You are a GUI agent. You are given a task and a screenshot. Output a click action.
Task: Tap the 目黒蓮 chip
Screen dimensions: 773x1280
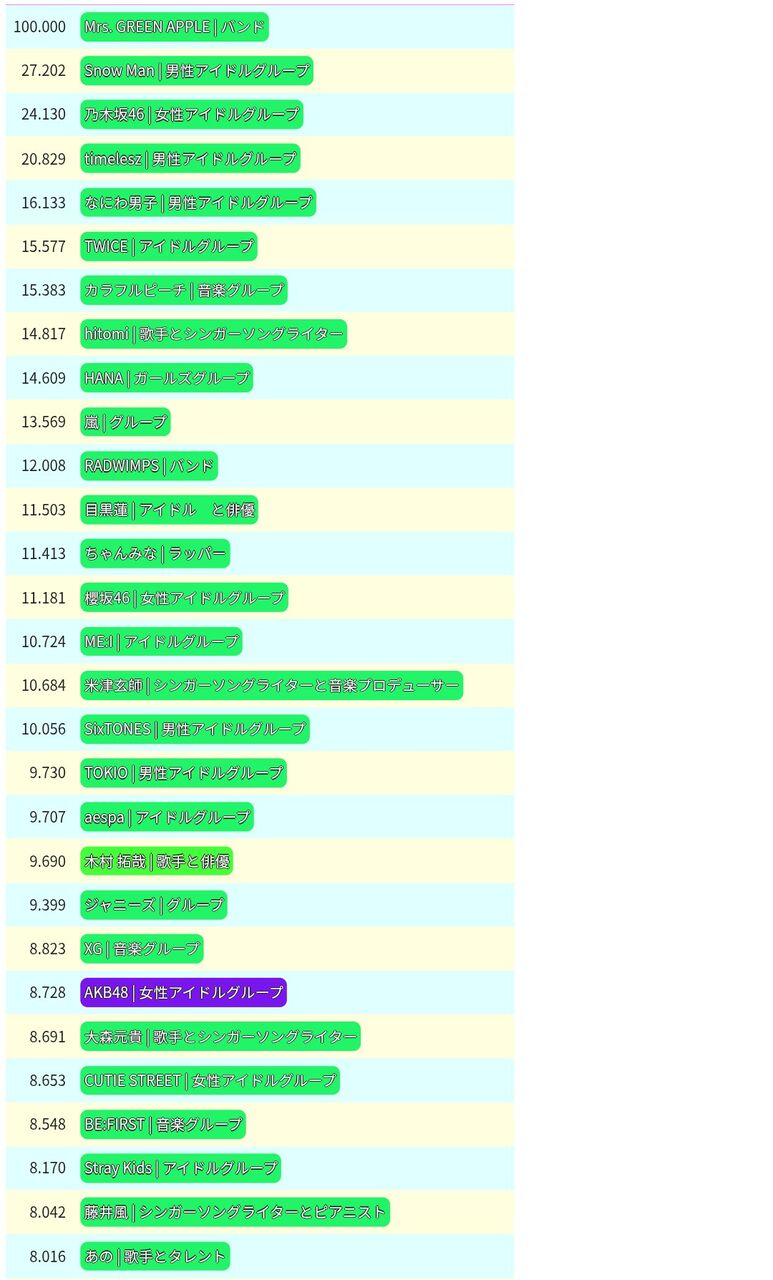pyautogui.click(x=170, y=510)
